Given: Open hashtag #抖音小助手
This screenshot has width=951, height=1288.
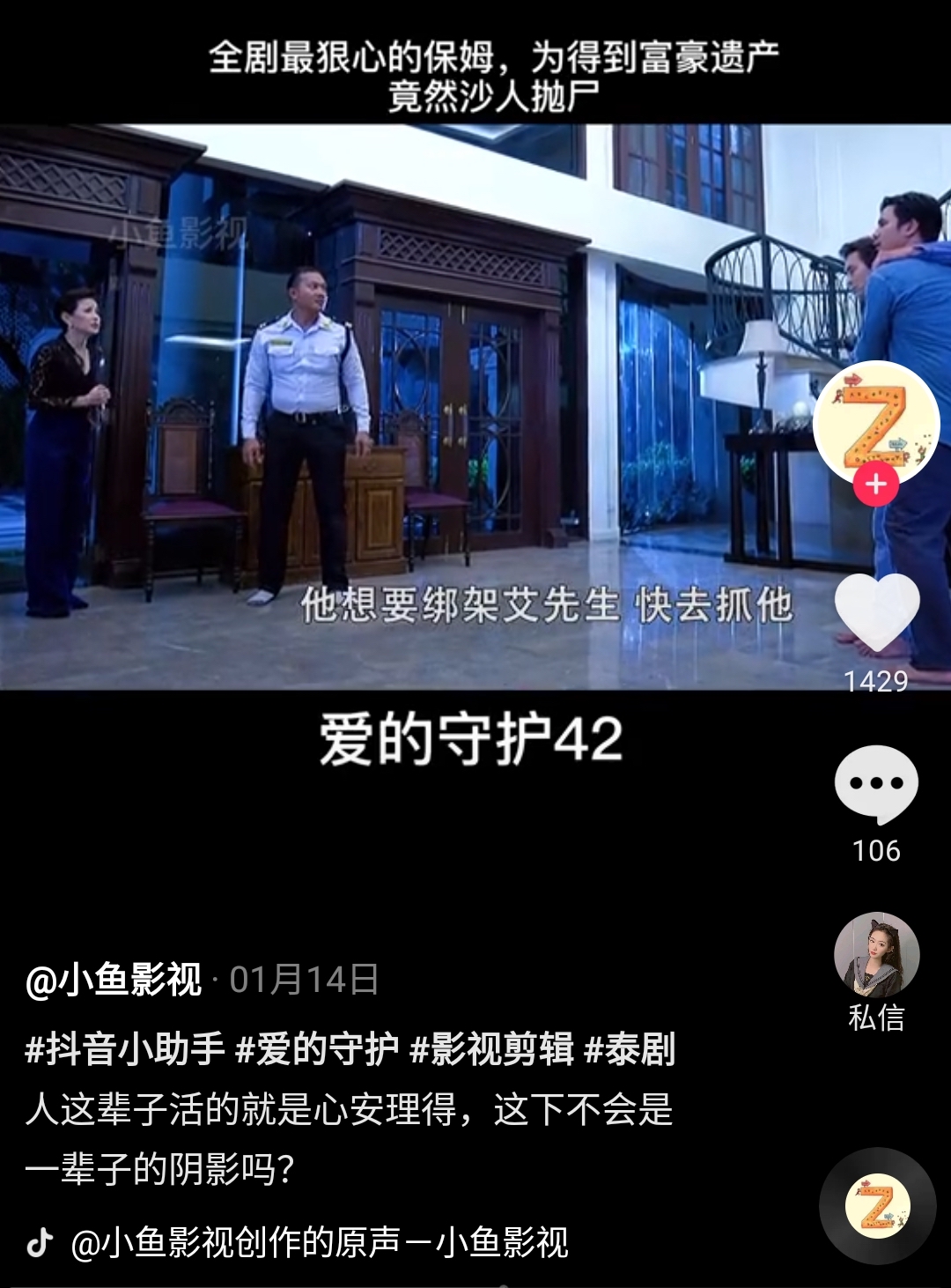Looking at the screenshot, I should [x=126, y=1049].
